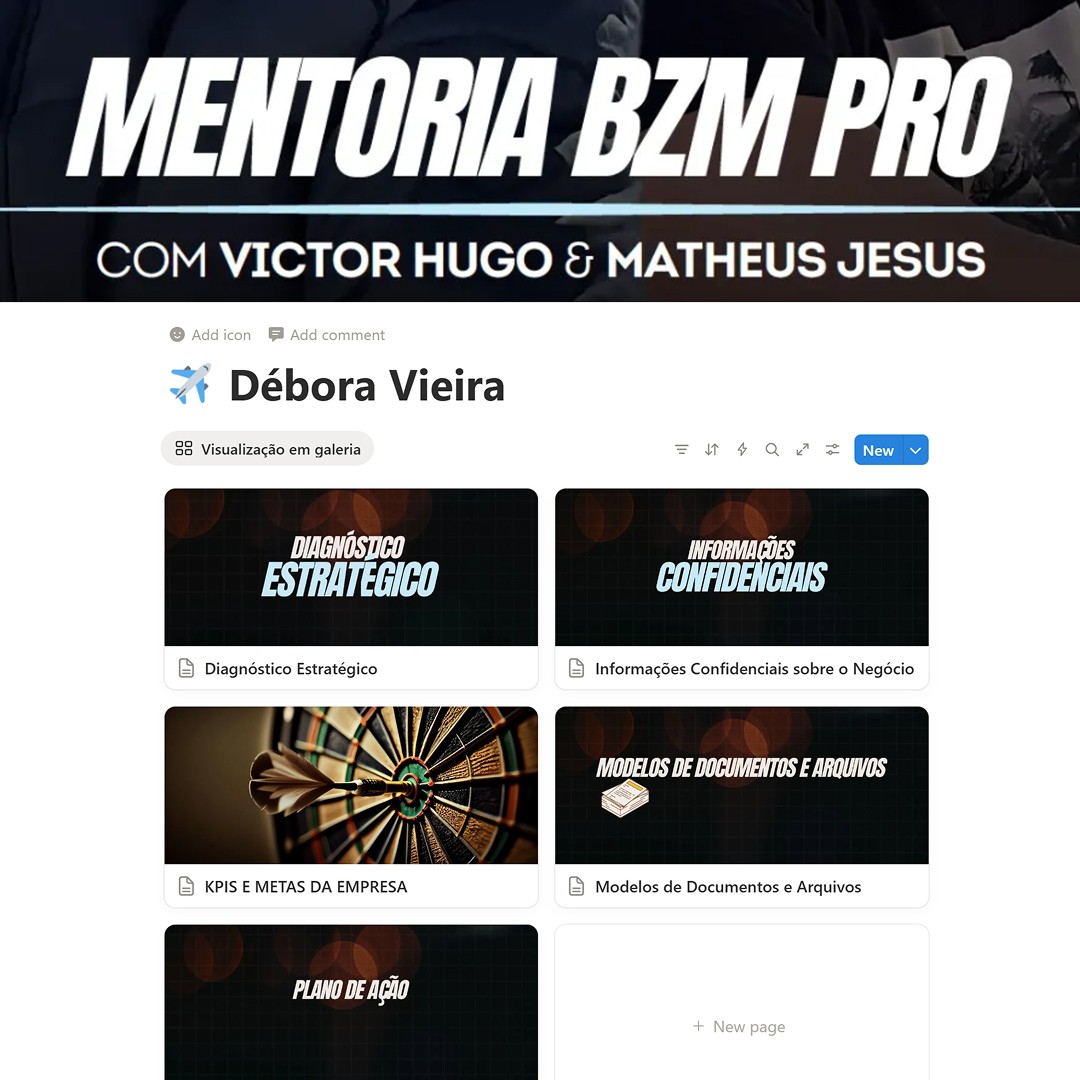The width and height of the screenshot is (1080, 1080).
Task: Open the Plano de Ação card
Action: [x=351, y=1000]
